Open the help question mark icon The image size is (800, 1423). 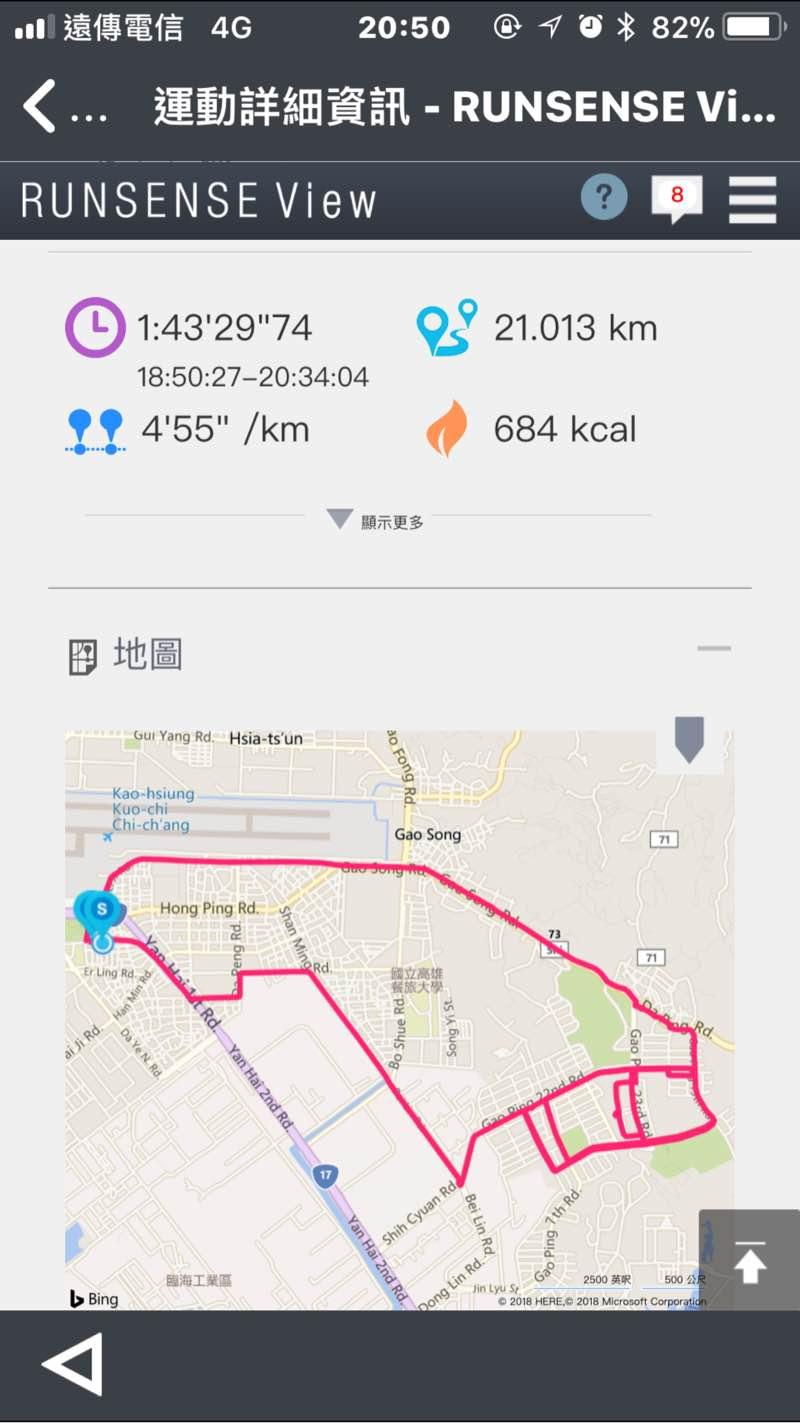tap(604, 197)
